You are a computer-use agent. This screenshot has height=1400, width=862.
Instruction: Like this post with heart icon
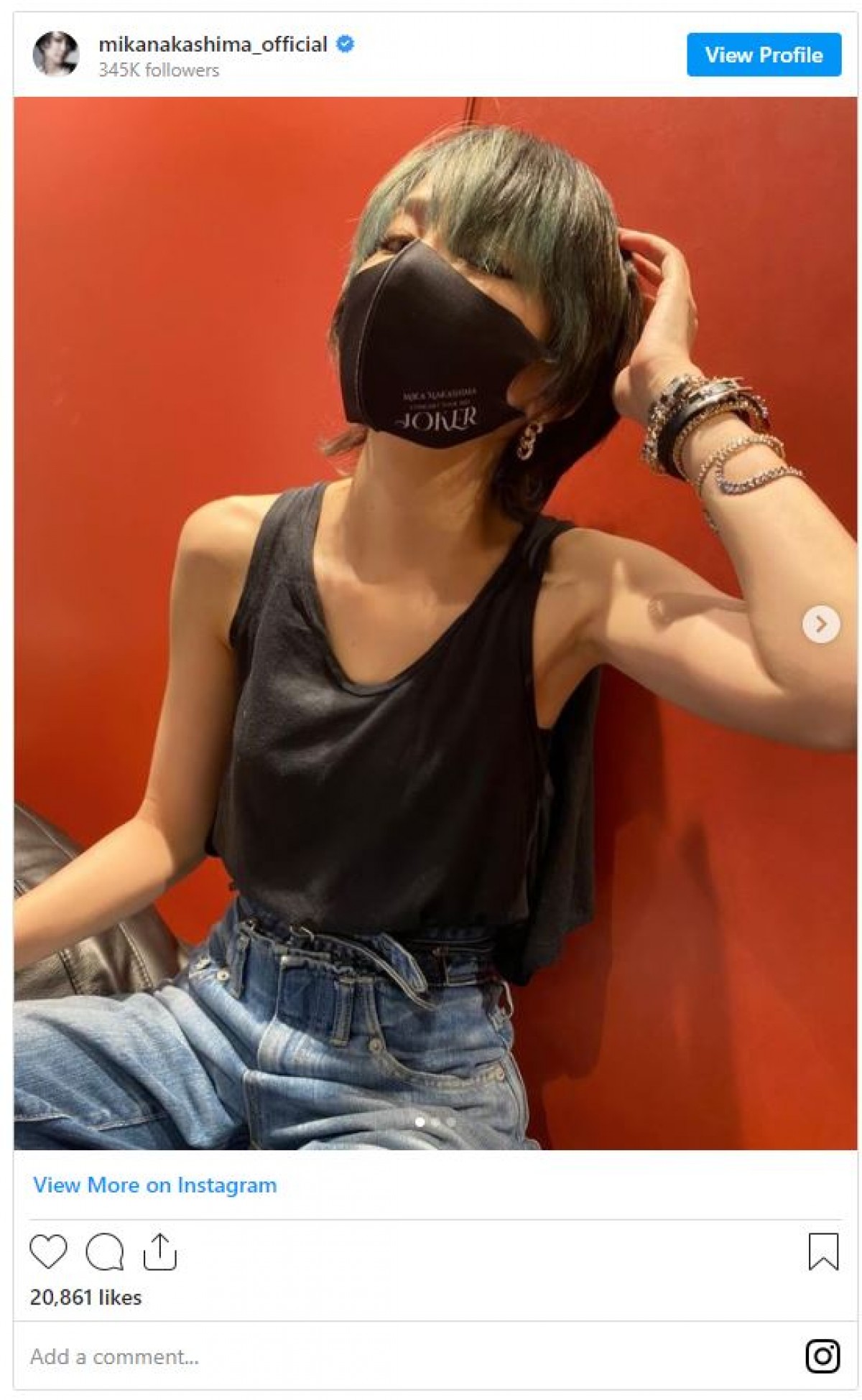(x=48, y=1251)
